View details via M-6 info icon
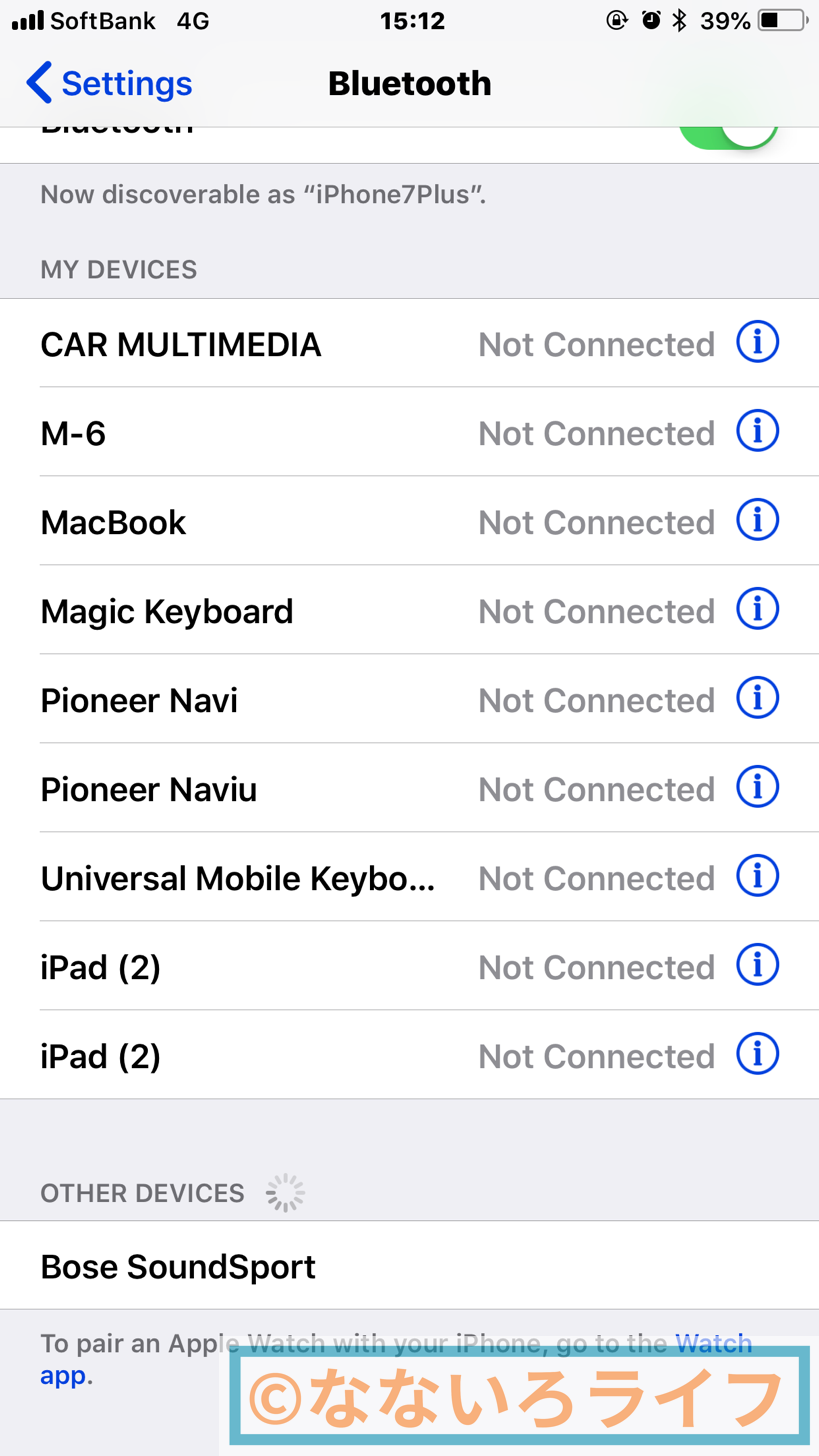Viewport: 819px width, 1456px height. point(757,432)
